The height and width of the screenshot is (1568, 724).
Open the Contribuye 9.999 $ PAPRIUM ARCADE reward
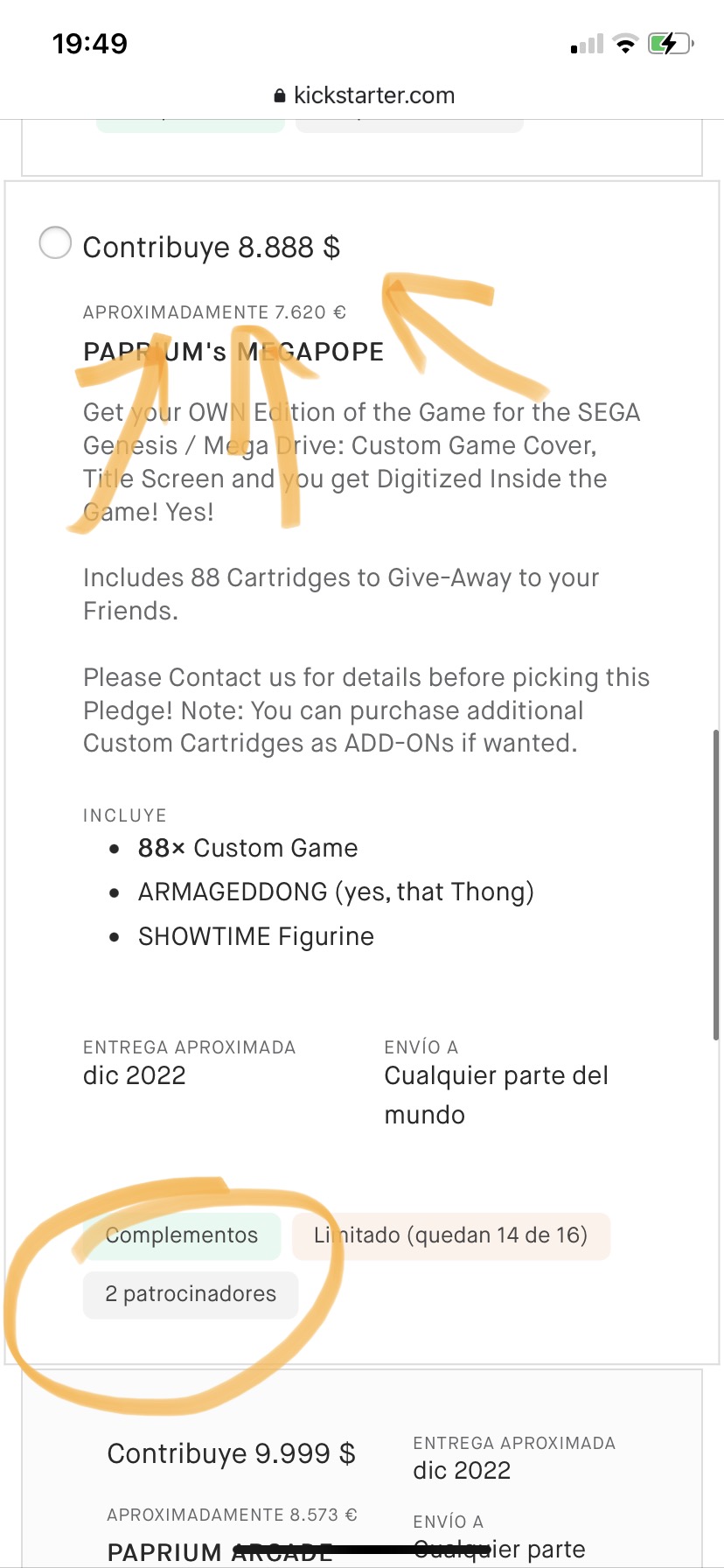pos(362,1468)
